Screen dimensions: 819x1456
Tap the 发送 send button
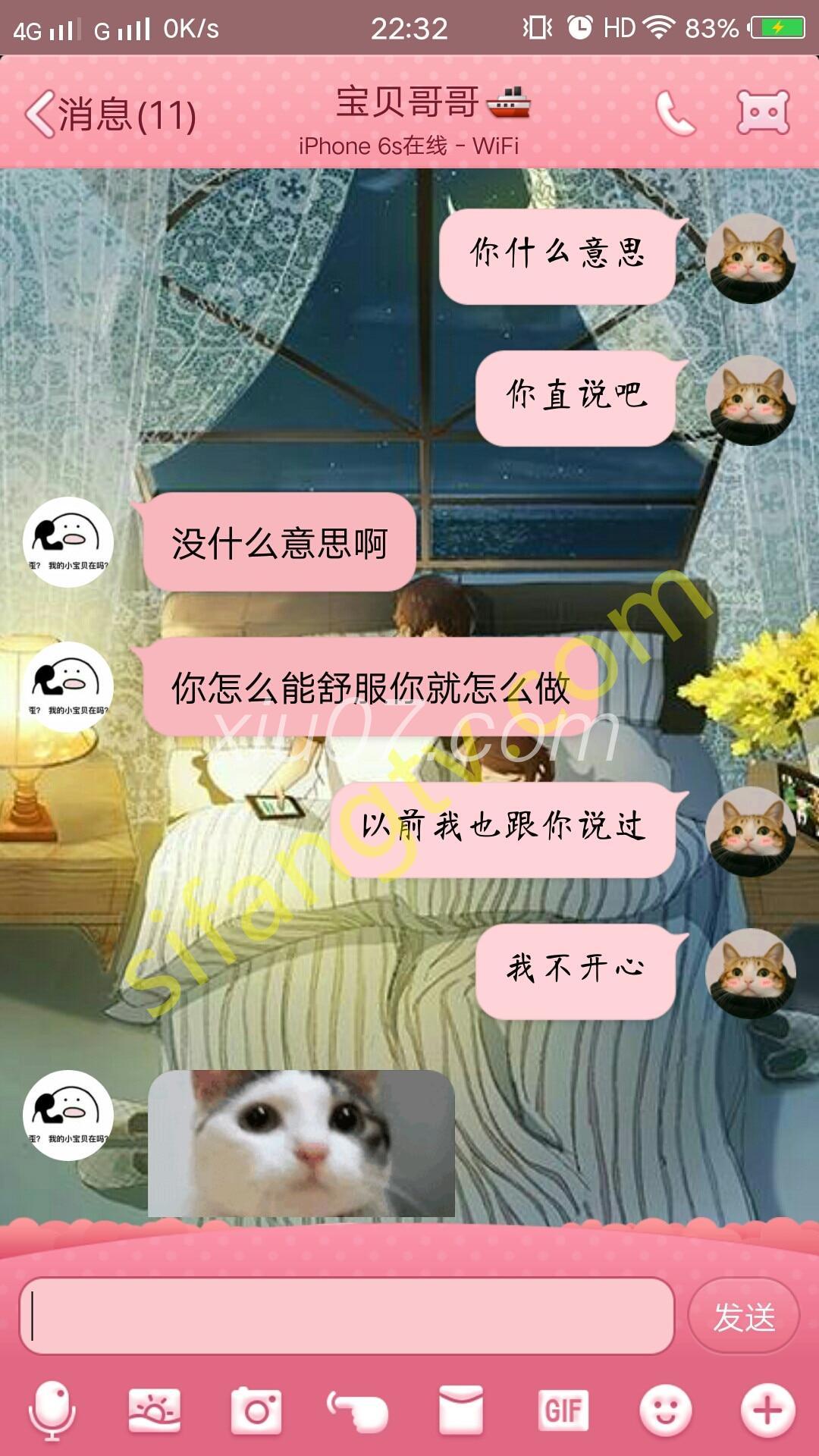743,1316
